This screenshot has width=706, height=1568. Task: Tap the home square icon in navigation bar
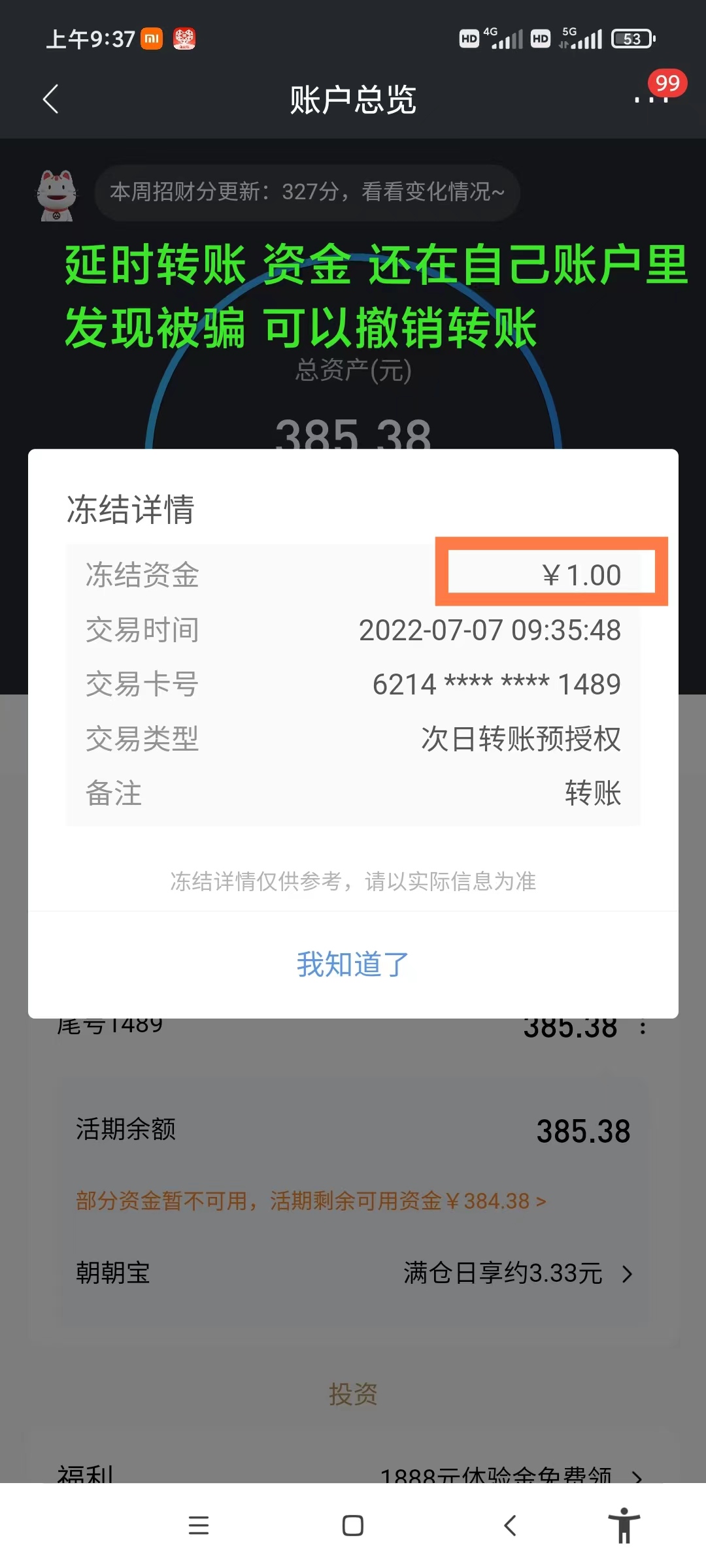352,1525
